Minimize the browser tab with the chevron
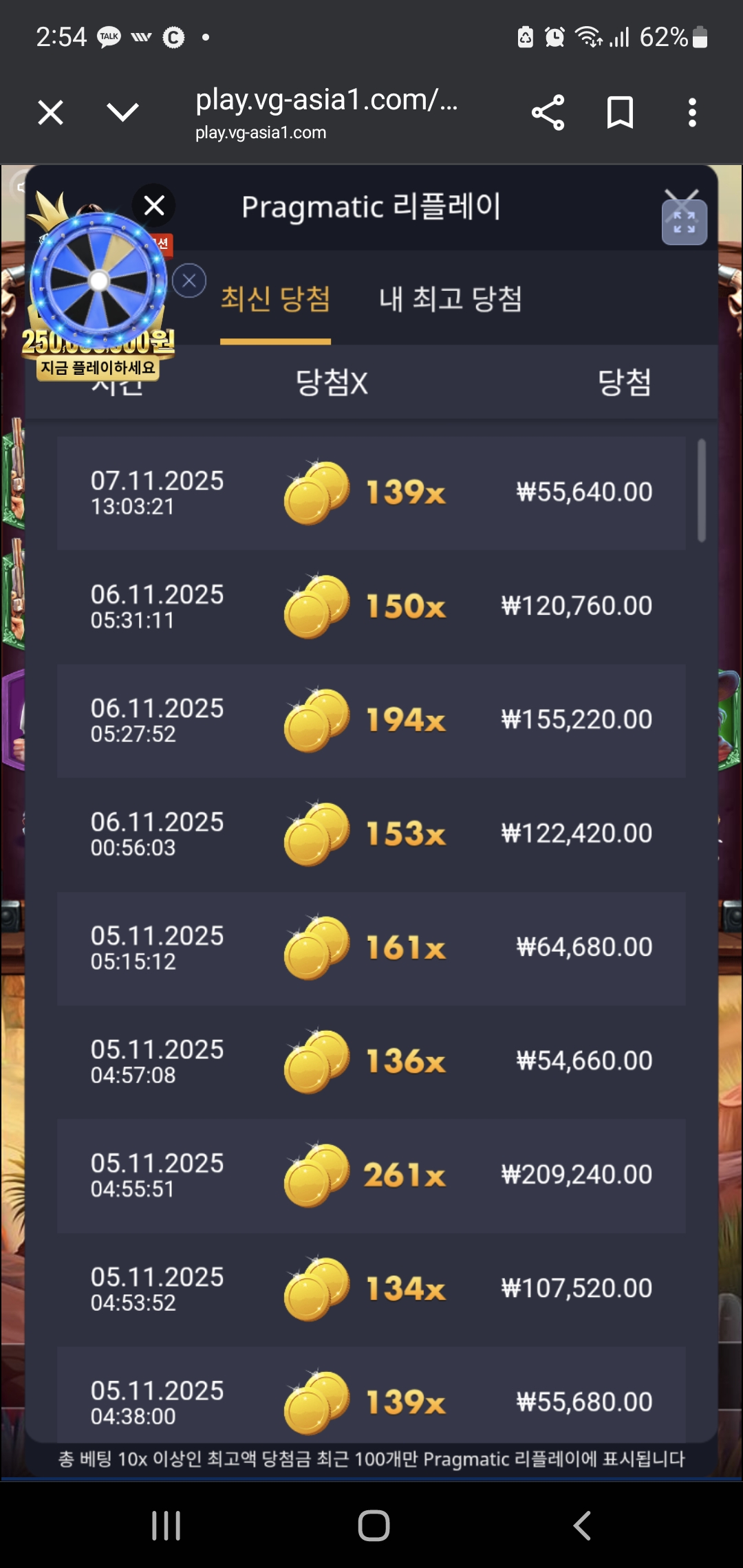 [x=123, y=111]
